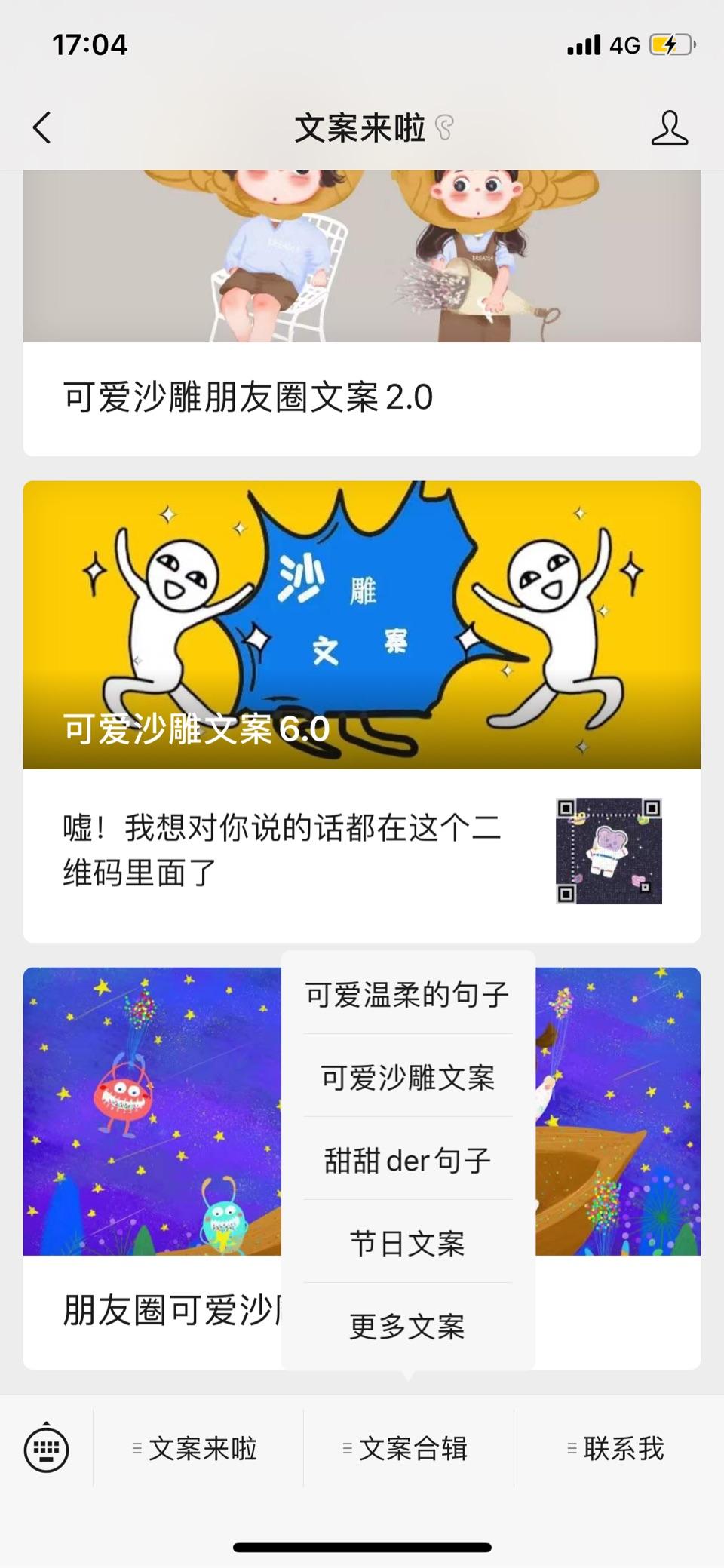Go back from 文案来啦 account page

tap(42, 127)
